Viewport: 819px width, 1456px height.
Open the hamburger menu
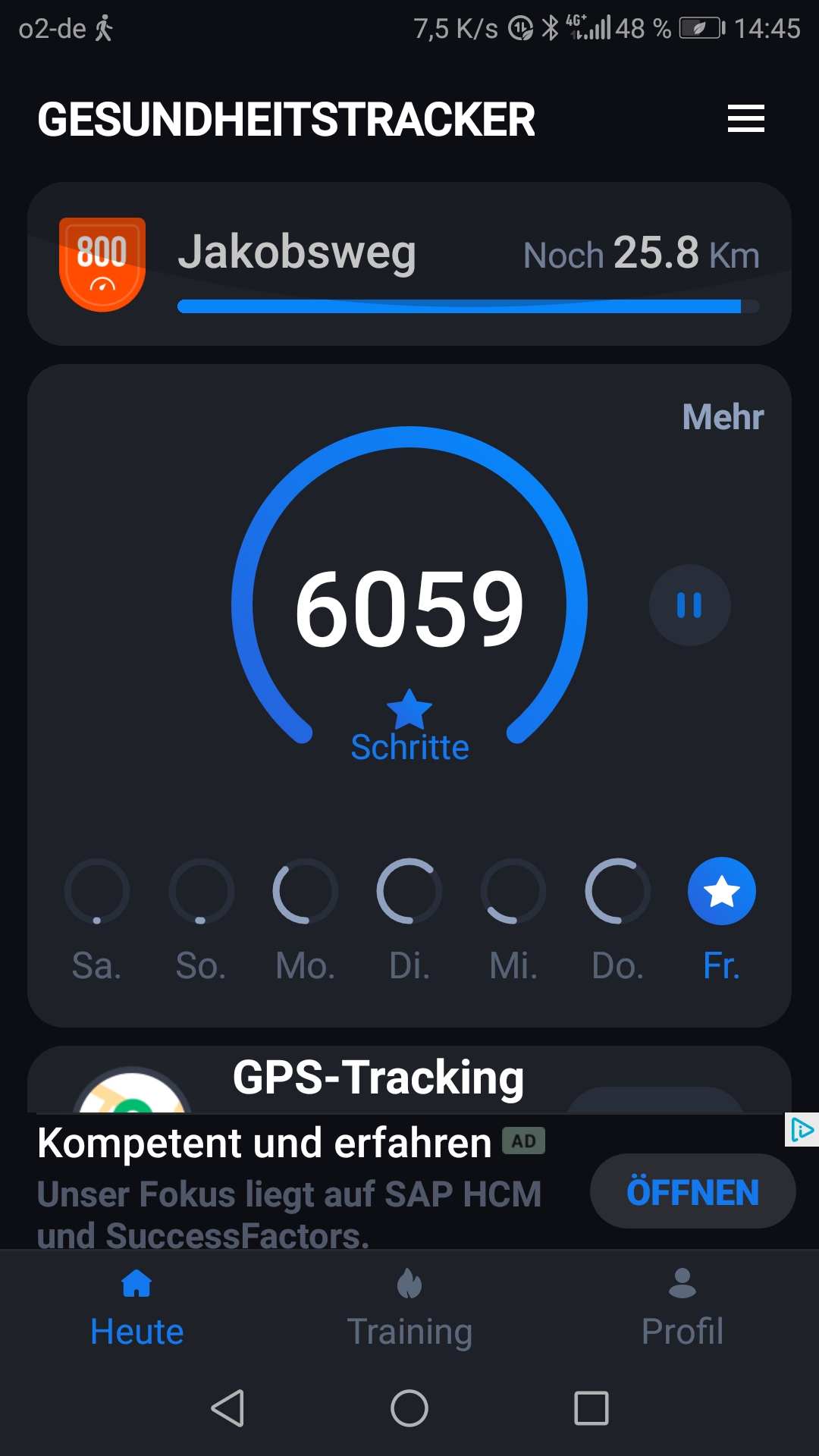point(745,119)
